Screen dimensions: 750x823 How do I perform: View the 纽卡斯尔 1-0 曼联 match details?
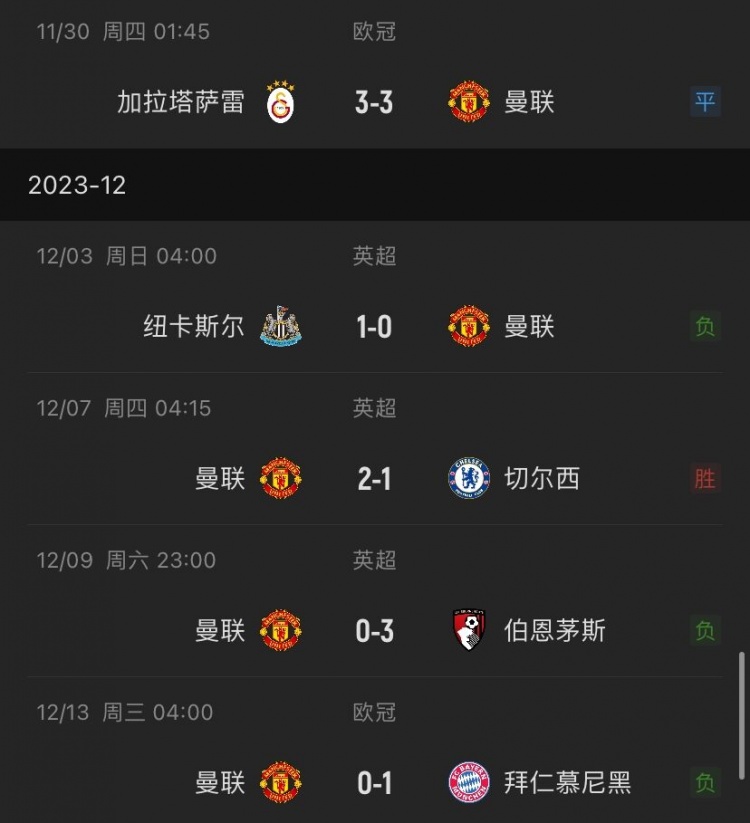[x=374, y=326]
